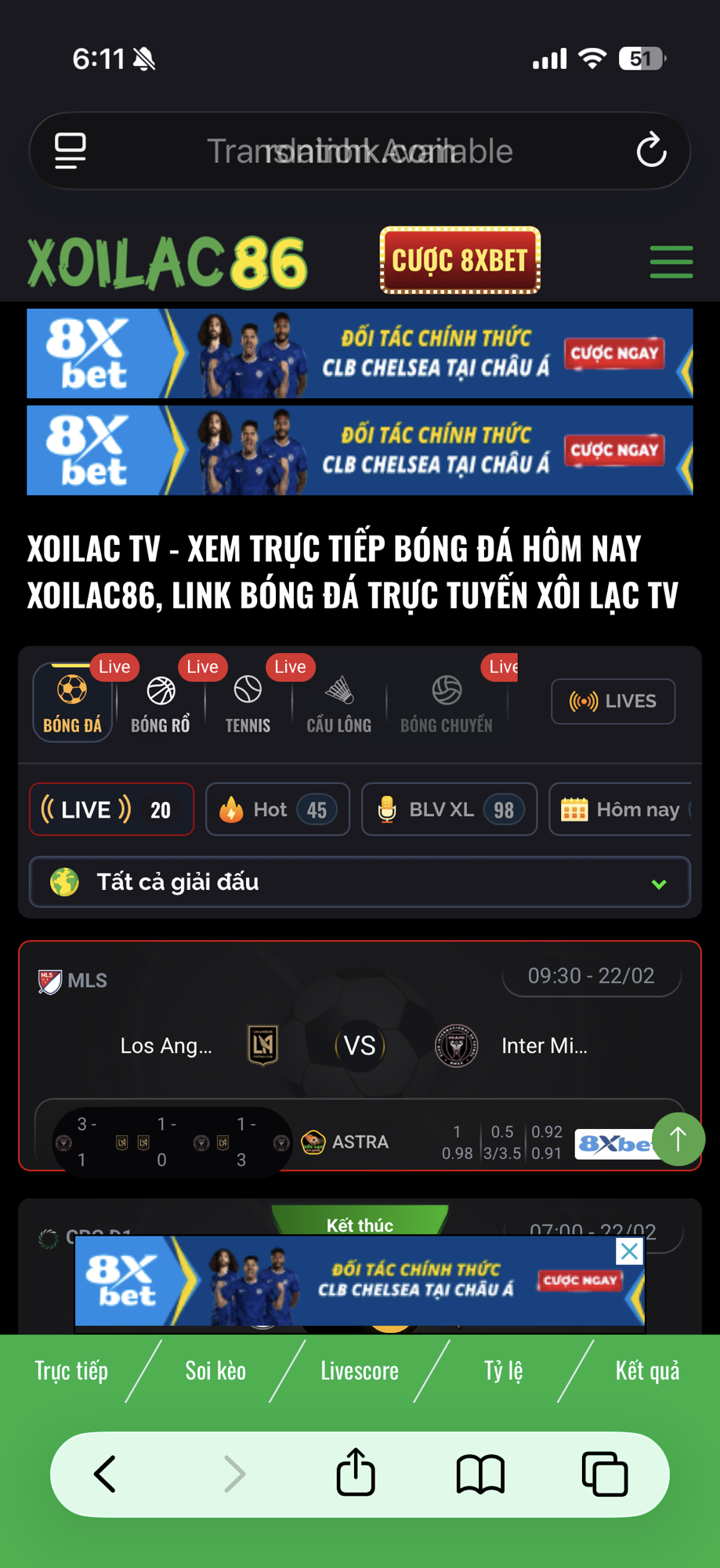This screenshot has height=1568, width=720.
Task: Switch to the TENNIS tab
Action: (x=248, y=703)
